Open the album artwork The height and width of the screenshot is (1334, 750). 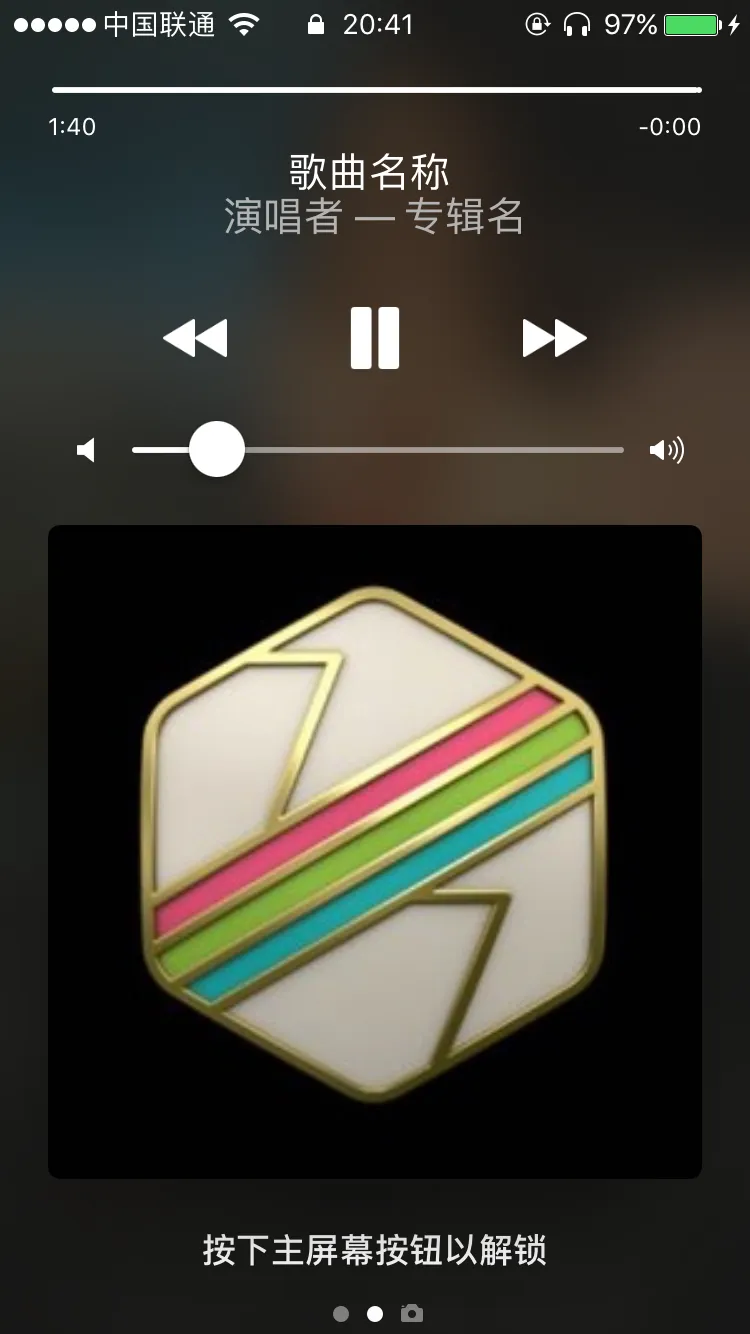click(x=375, y=851)
